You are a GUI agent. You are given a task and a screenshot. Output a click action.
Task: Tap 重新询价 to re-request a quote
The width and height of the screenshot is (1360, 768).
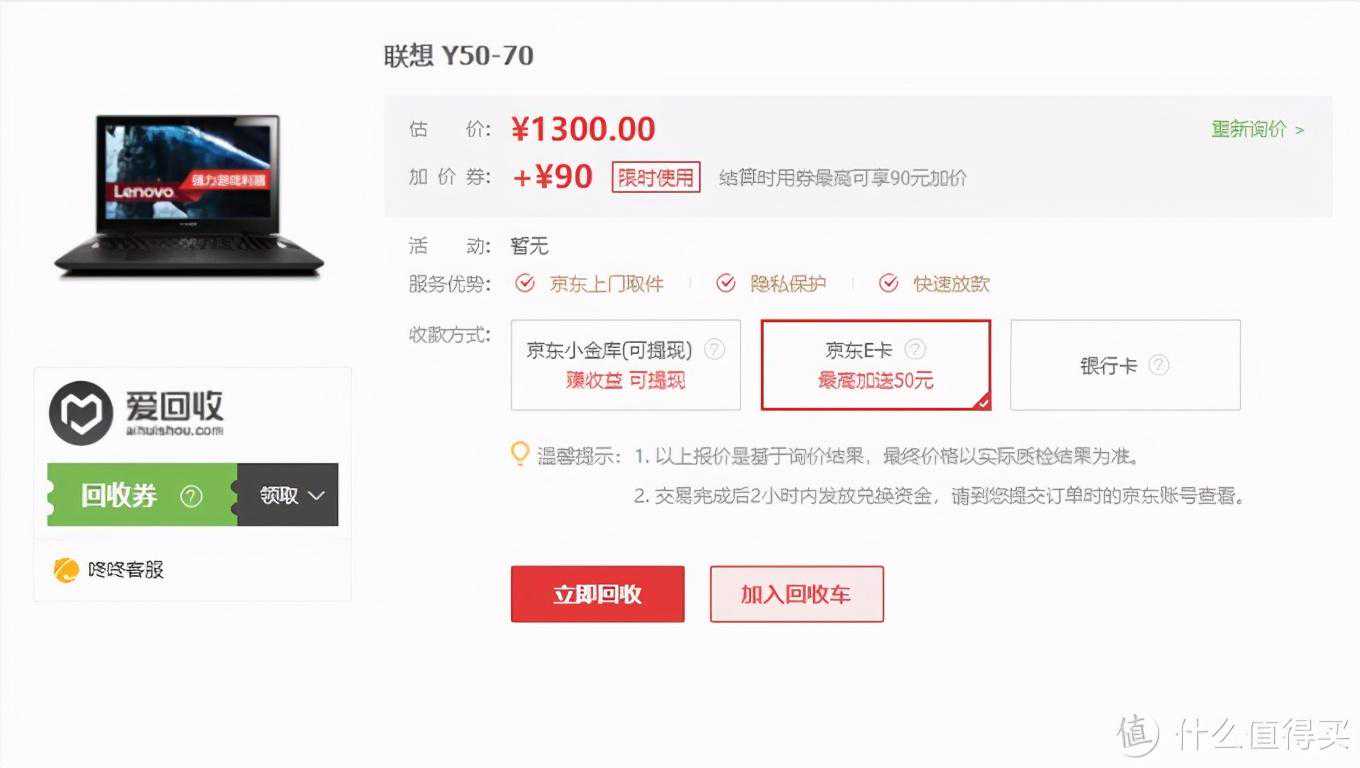pyautogui.click(x=1257, y=130)
